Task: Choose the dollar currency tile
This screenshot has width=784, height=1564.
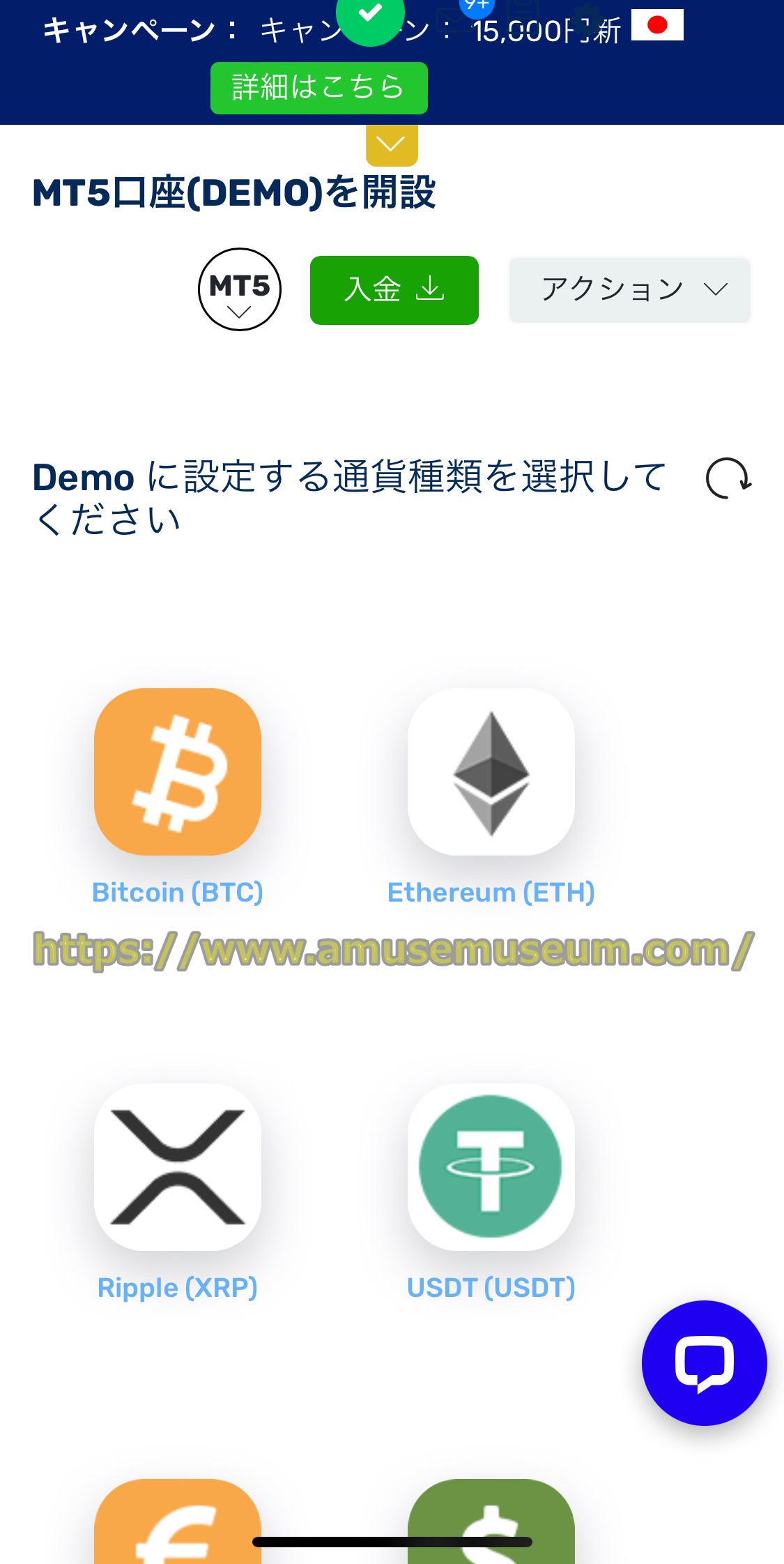Action: coord(491,1521)
